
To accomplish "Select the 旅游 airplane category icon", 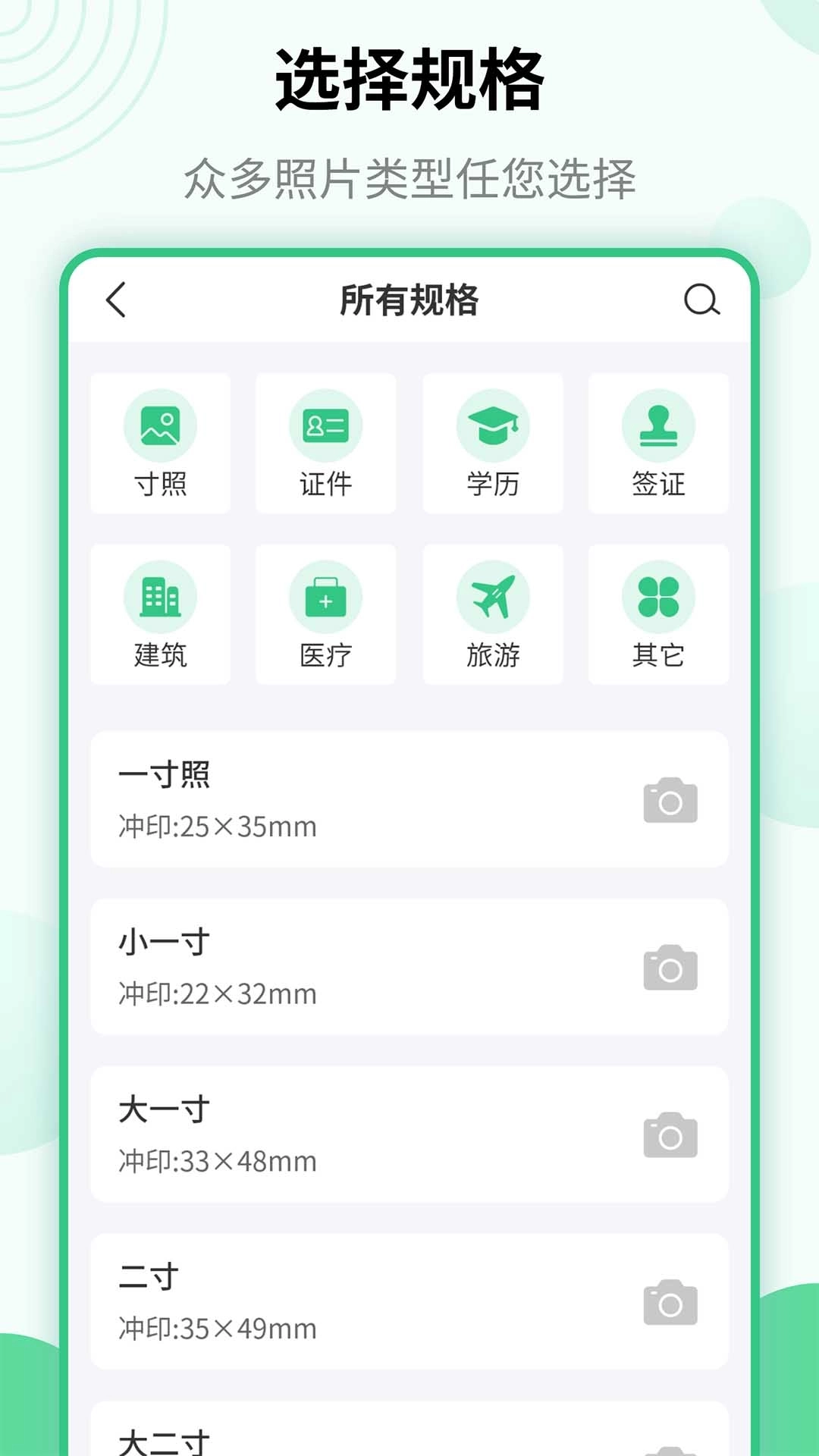I will click(492, 598).
